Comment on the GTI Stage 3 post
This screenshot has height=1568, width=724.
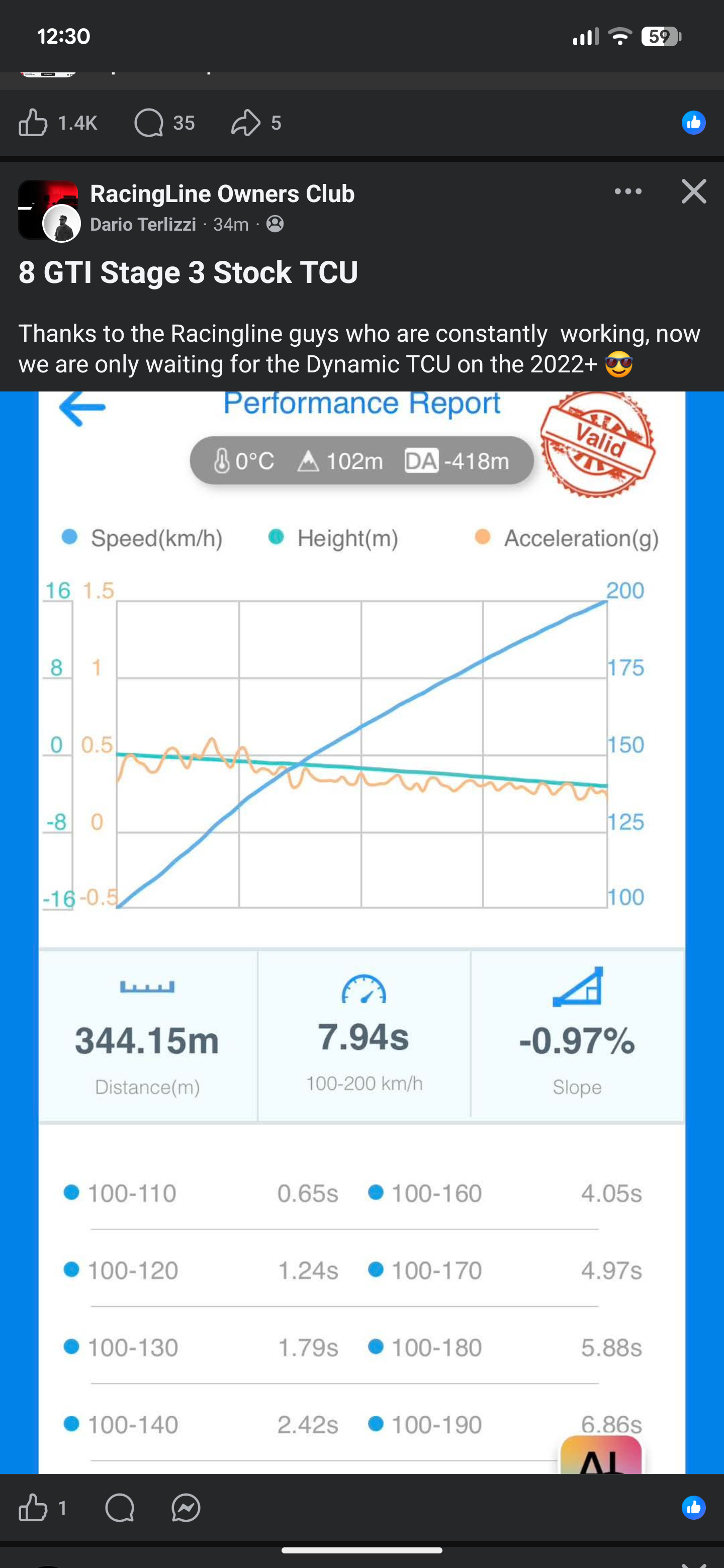click(x=120, y=1508)
